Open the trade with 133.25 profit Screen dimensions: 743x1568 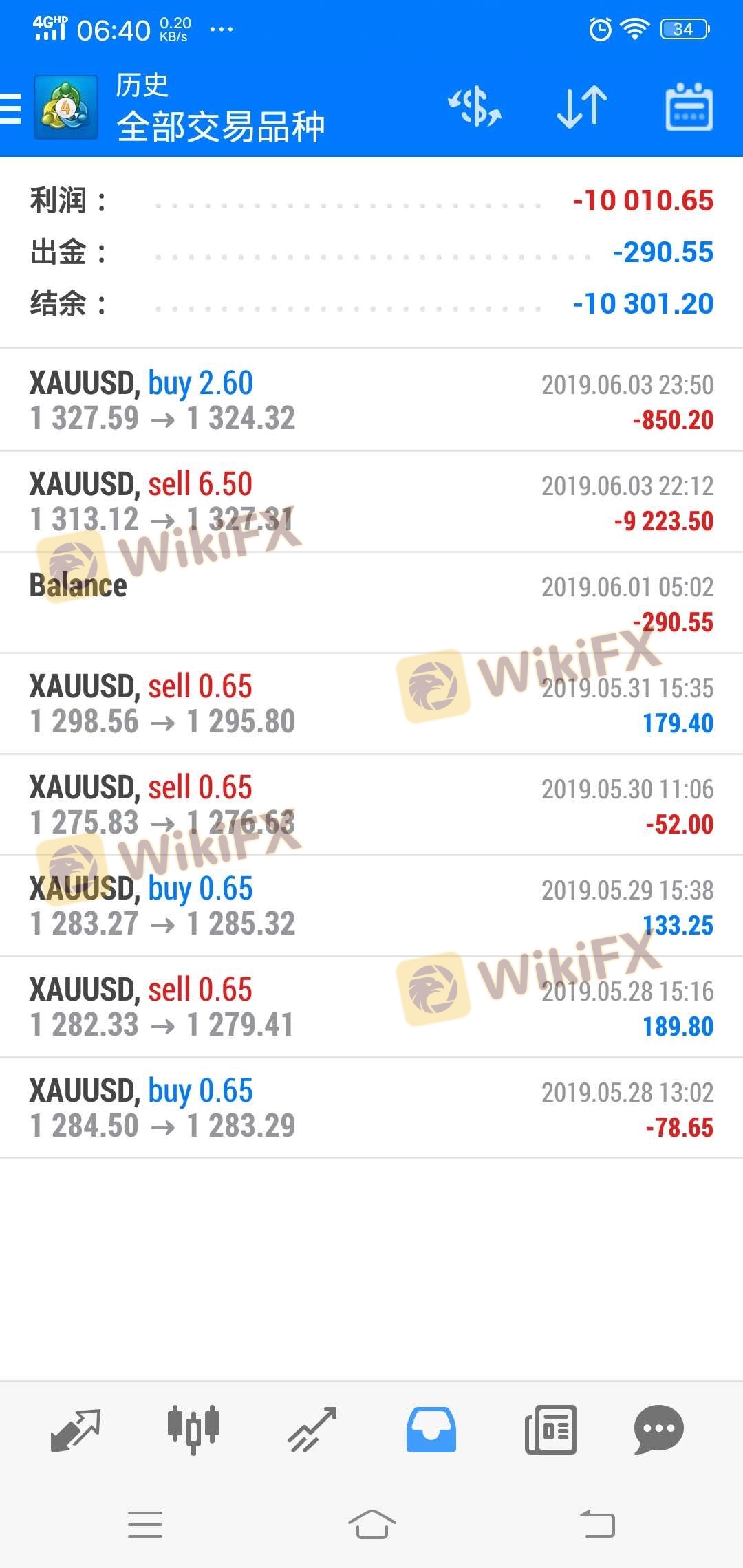(x=371, y=906)
